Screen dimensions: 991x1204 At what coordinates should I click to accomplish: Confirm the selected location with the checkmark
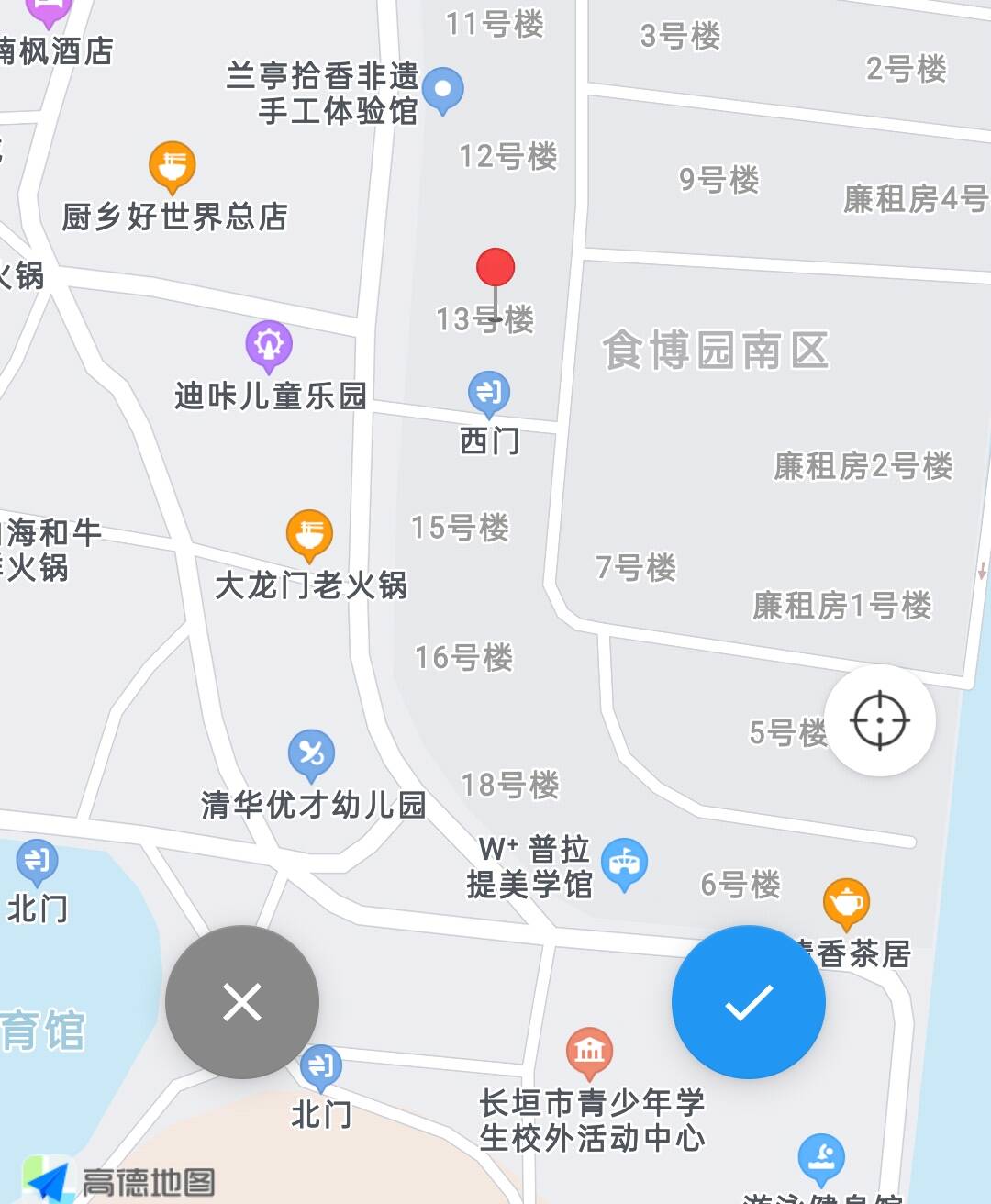(749, 1002)
